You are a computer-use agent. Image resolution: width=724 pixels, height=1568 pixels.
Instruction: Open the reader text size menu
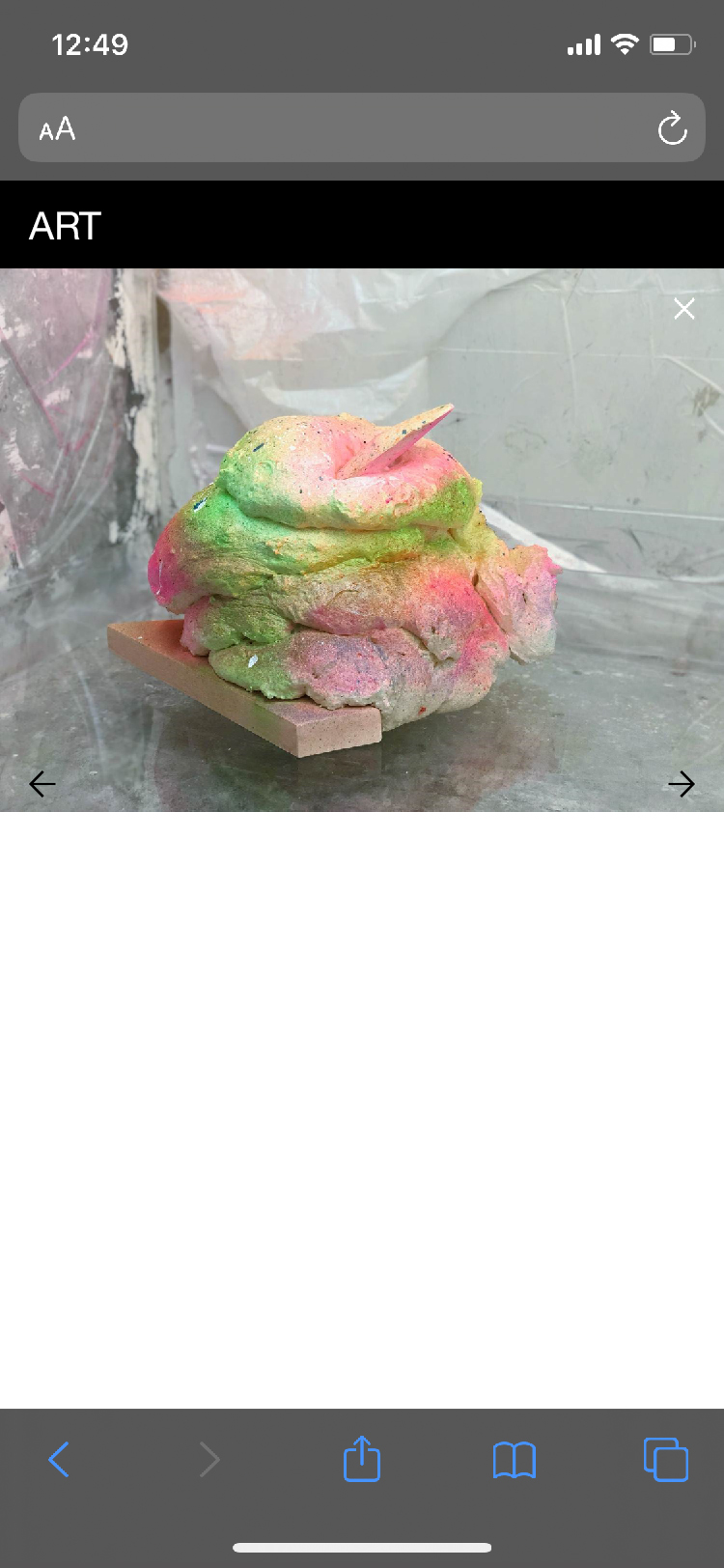[57, 128]
